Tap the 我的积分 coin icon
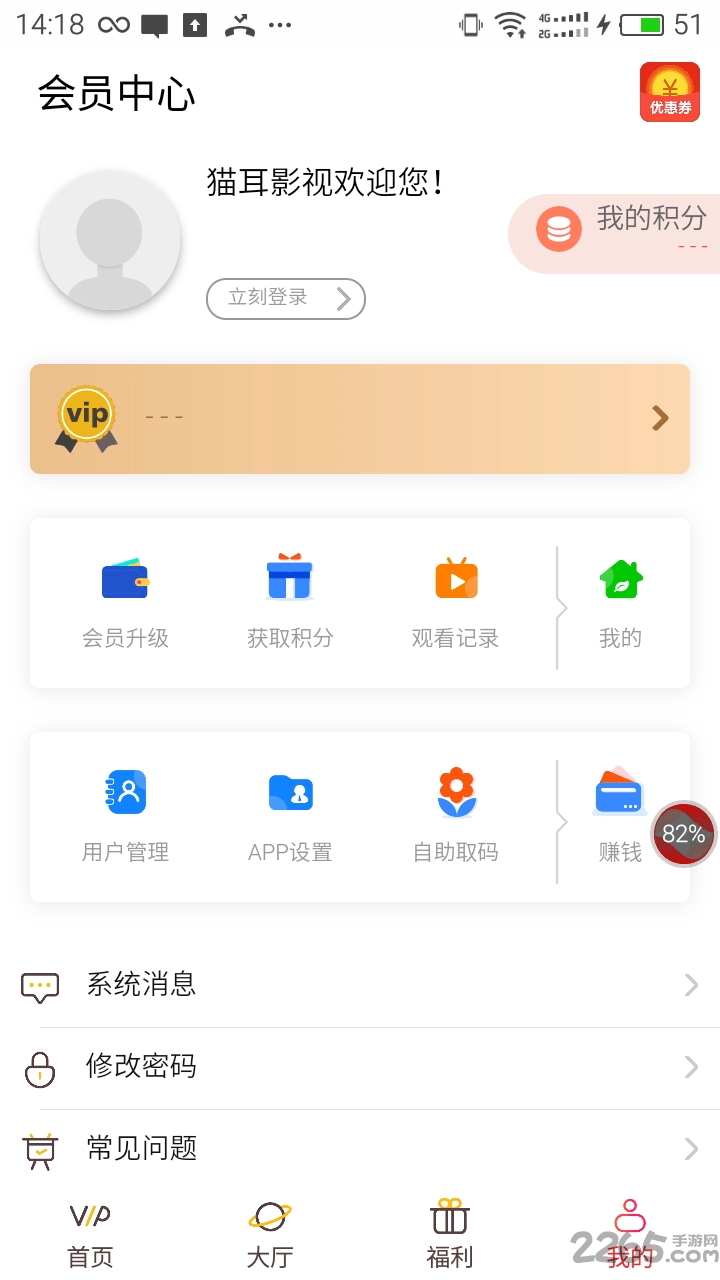The height and width of the screenshot is (1280, 720). pos(558,229)
